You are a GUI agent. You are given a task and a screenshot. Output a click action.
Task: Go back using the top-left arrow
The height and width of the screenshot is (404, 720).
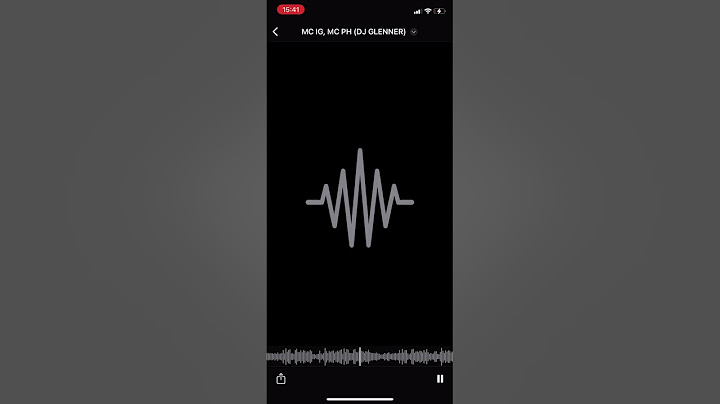(x=276, y=32)
